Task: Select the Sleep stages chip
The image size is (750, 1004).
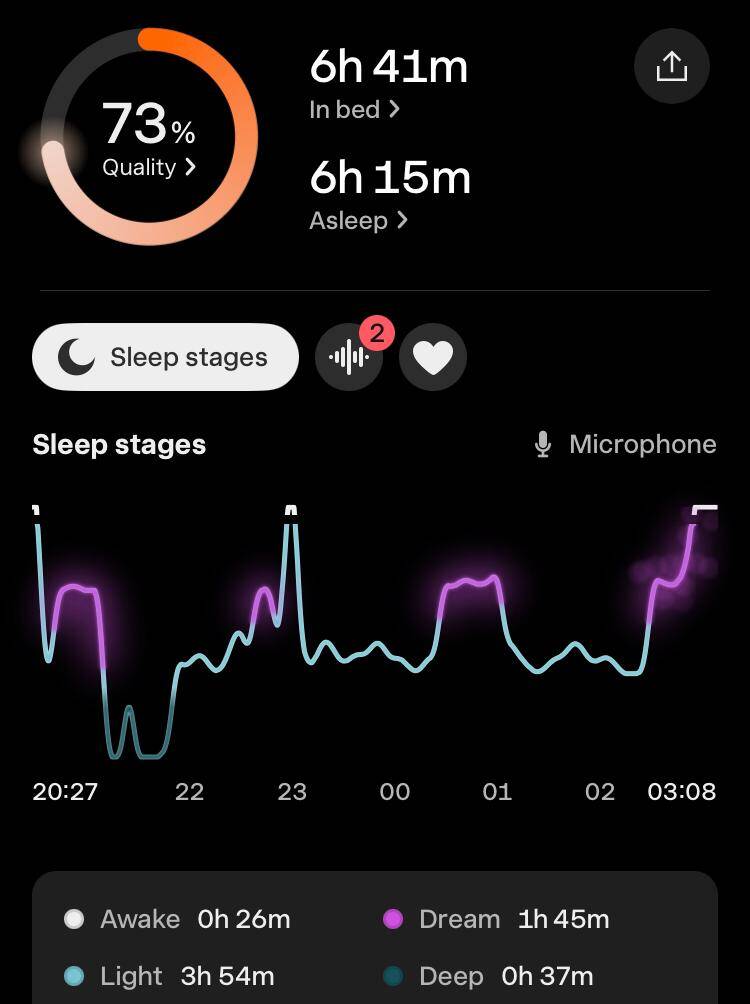Action: tap(166, 357)
